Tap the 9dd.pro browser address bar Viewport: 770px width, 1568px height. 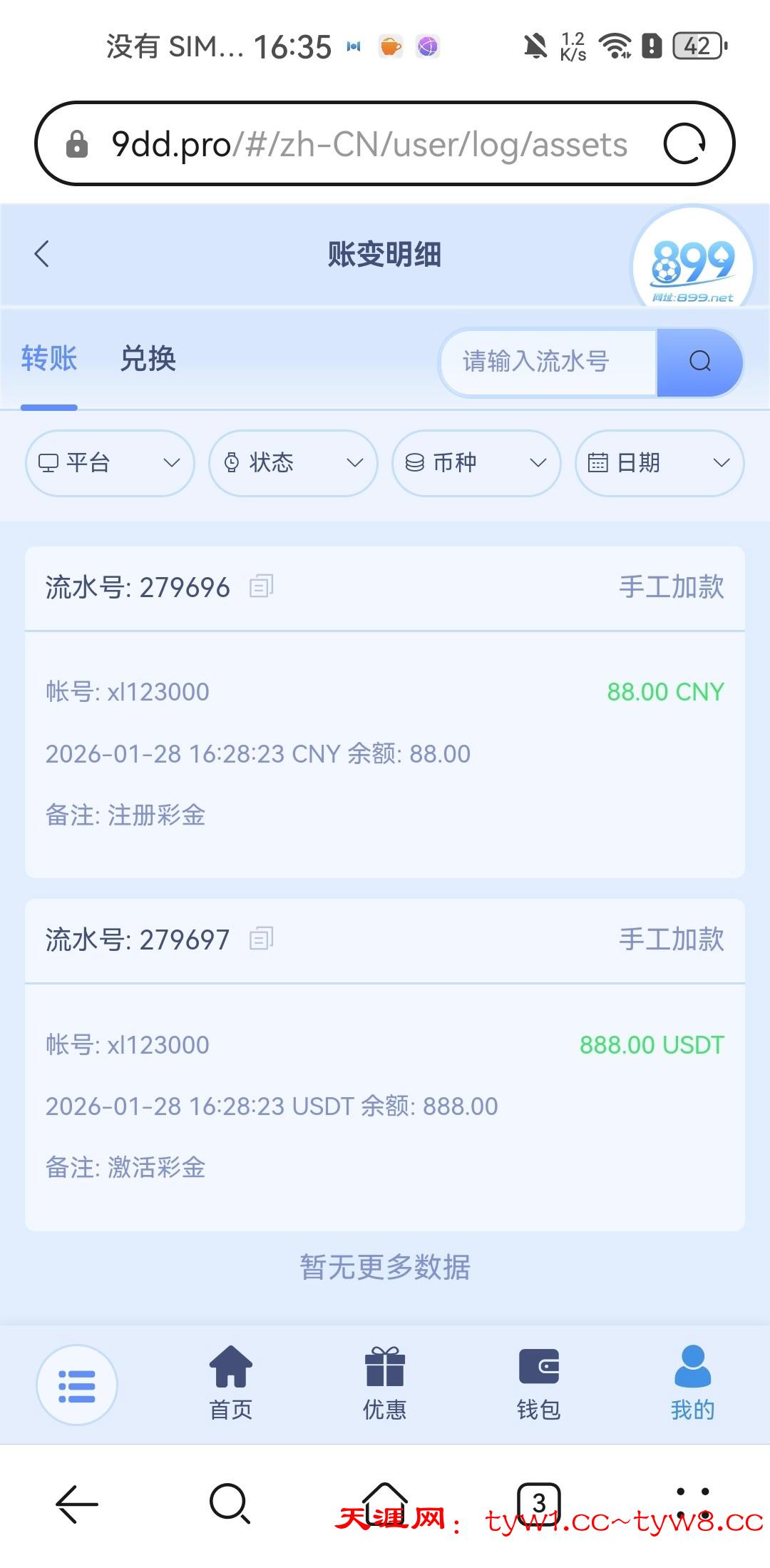click(x=369, y=144)
